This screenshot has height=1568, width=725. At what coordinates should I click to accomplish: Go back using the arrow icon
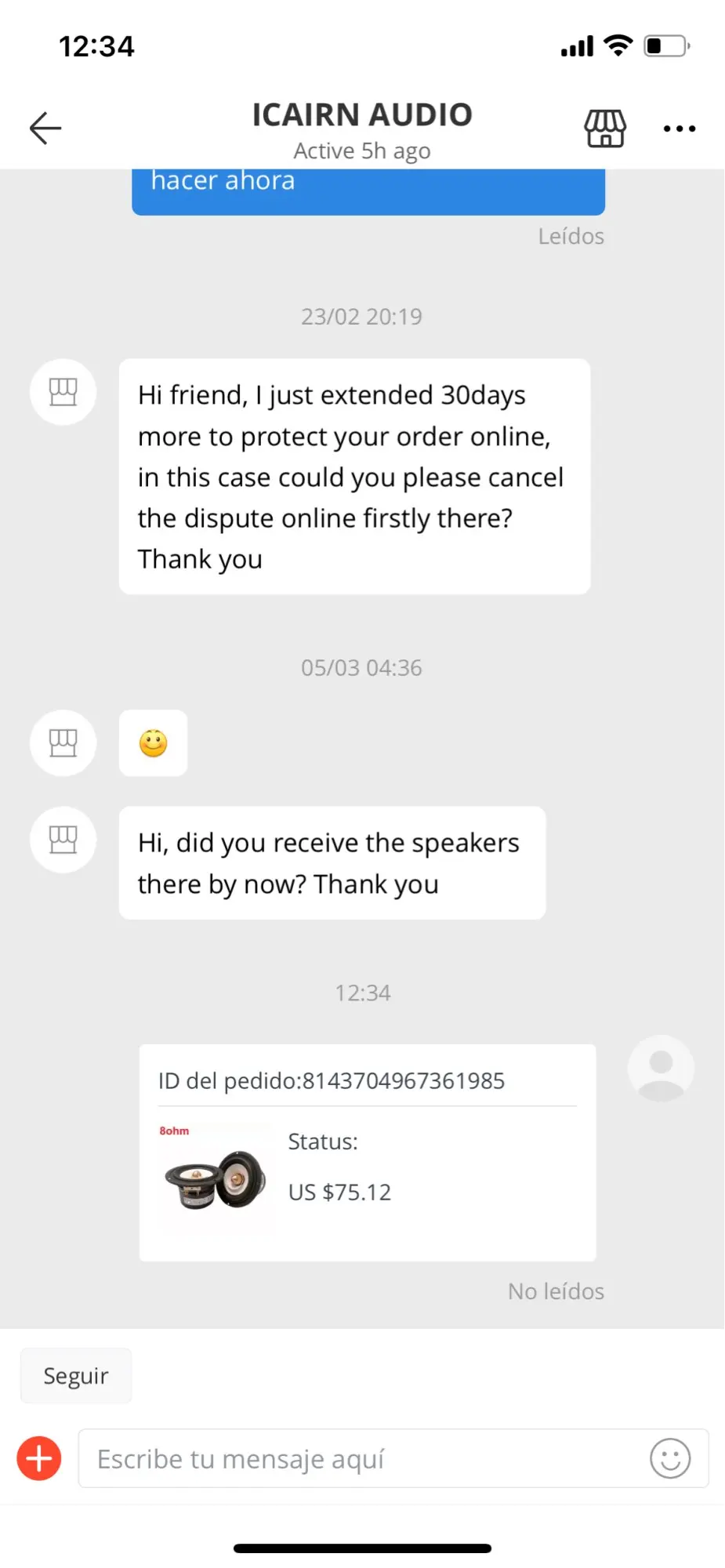[x=45, y=128]
